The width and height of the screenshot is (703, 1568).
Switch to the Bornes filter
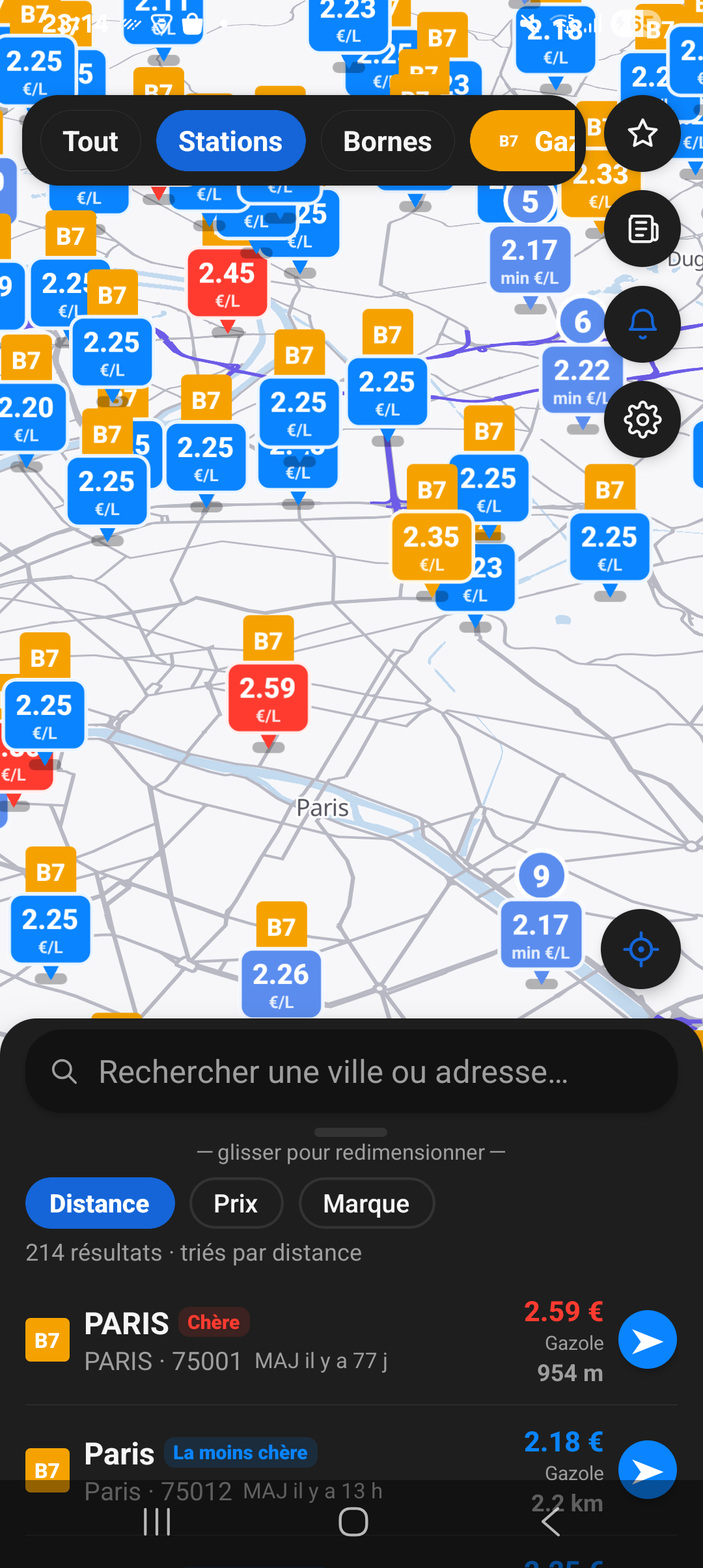[x=387, y=141]
